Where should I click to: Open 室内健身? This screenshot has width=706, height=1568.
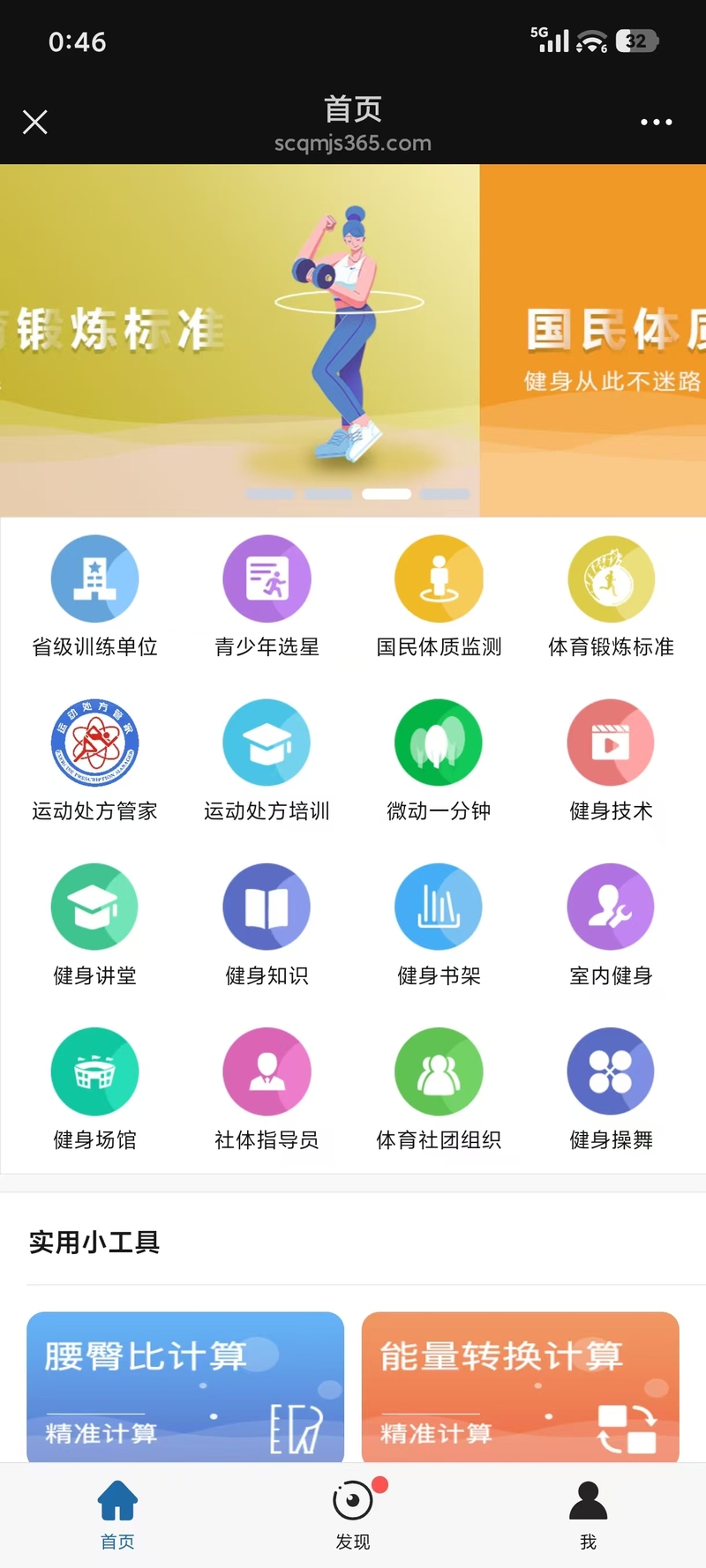pos(611,925)
